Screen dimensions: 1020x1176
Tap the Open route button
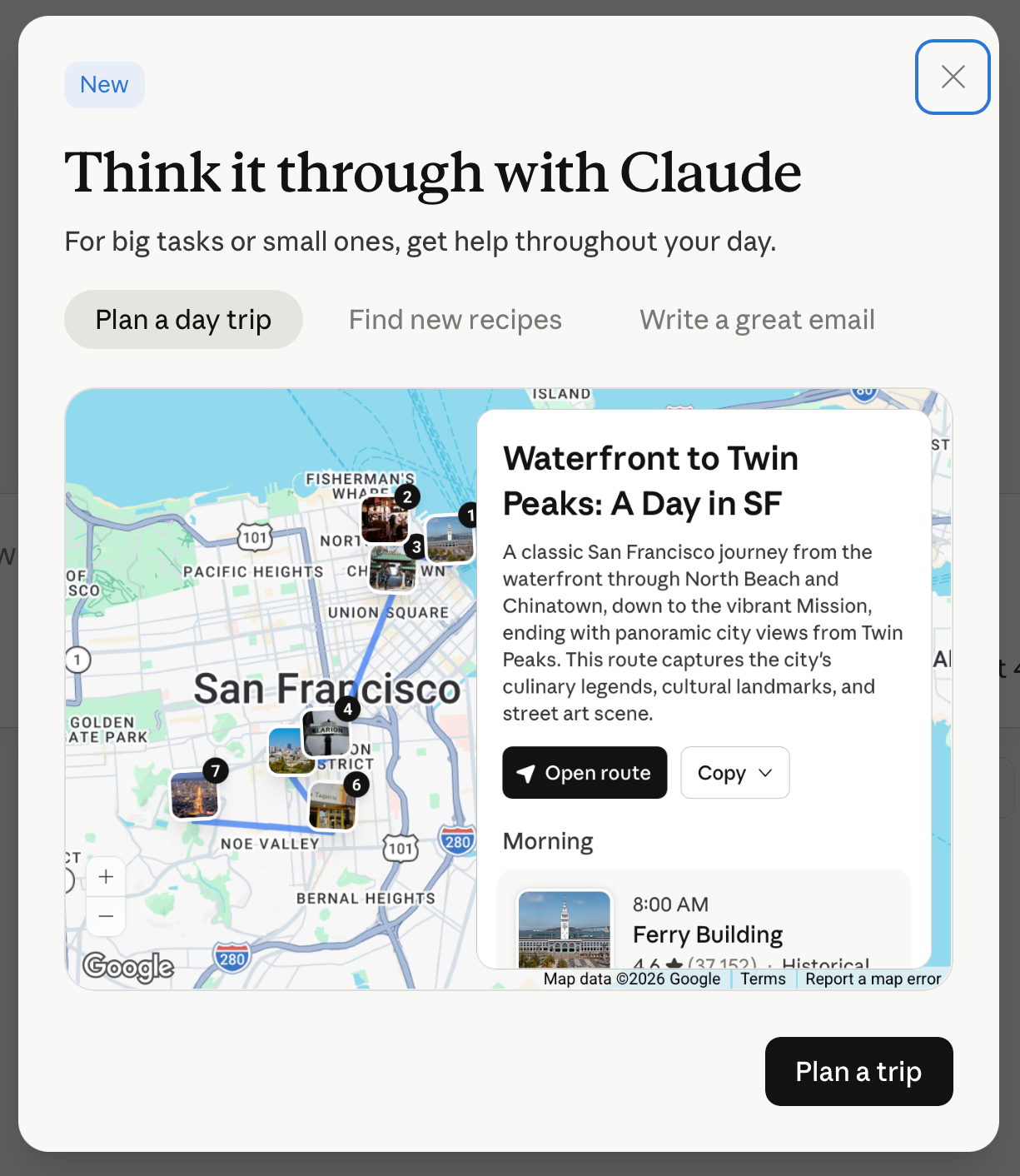tap(585, 773)
